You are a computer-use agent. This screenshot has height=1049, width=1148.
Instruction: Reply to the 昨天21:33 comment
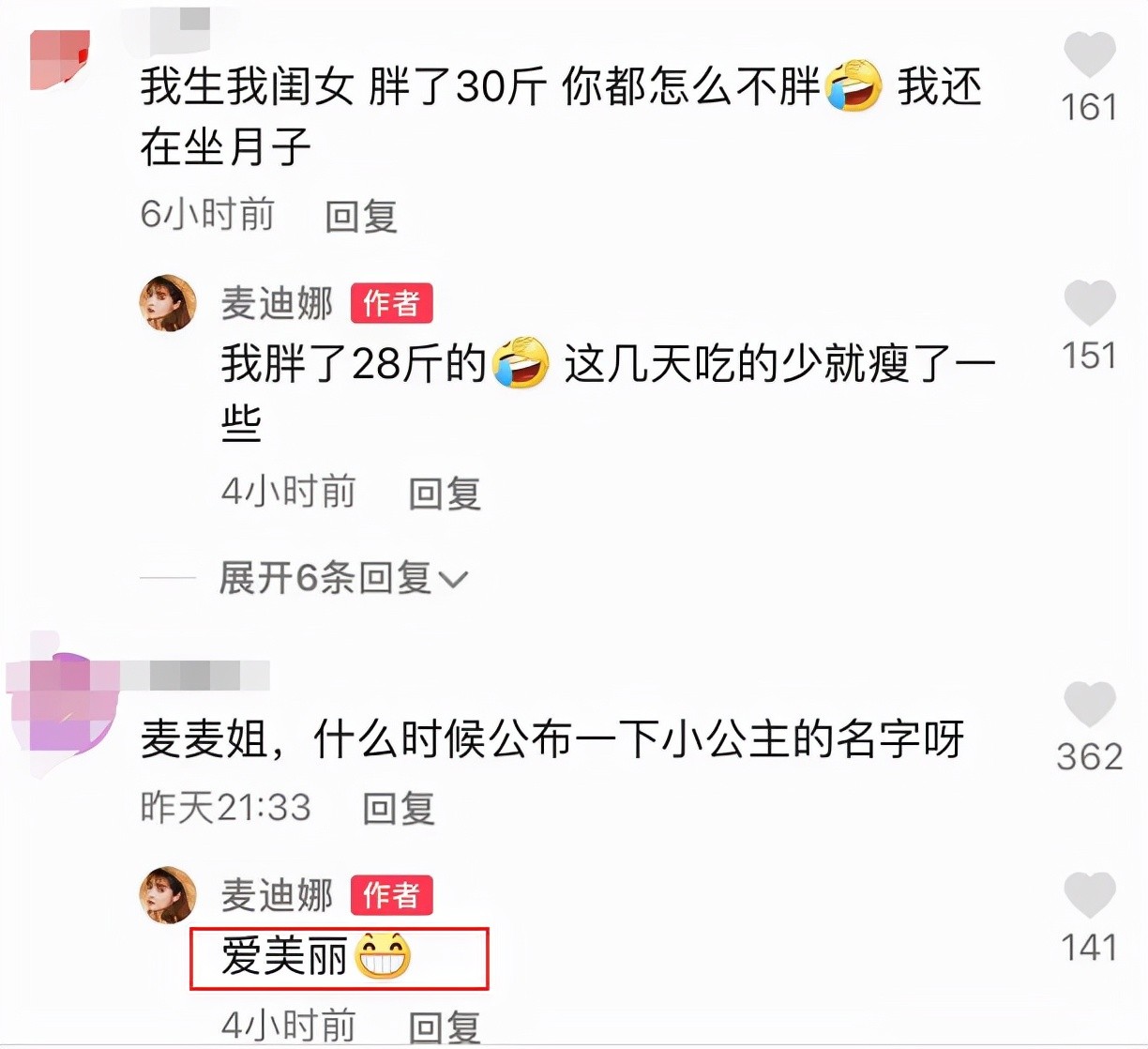point(399,808)
